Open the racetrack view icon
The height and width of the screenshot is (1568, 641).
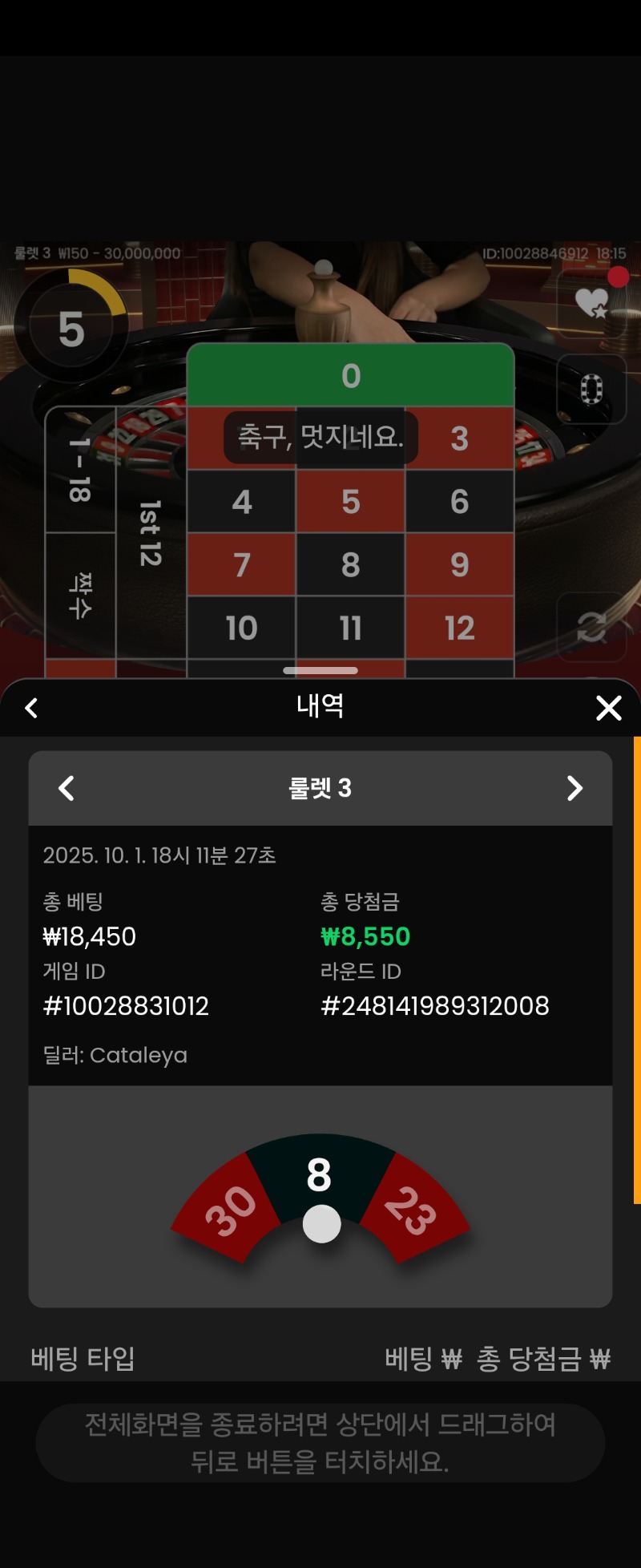(591, 389)
